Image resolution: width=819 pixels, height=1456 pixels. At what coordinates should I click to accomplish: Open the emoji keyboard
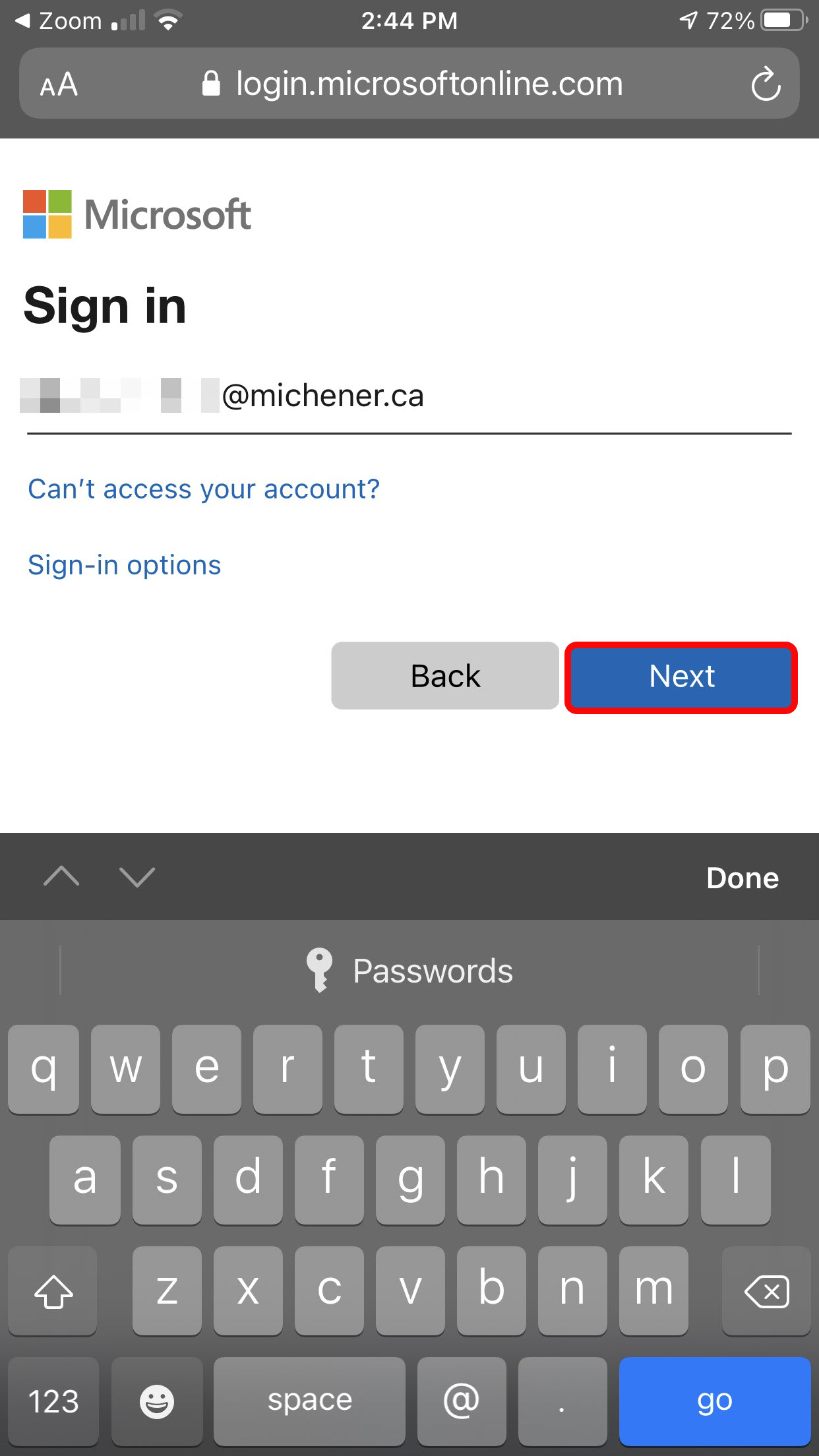coord(157,1401)
